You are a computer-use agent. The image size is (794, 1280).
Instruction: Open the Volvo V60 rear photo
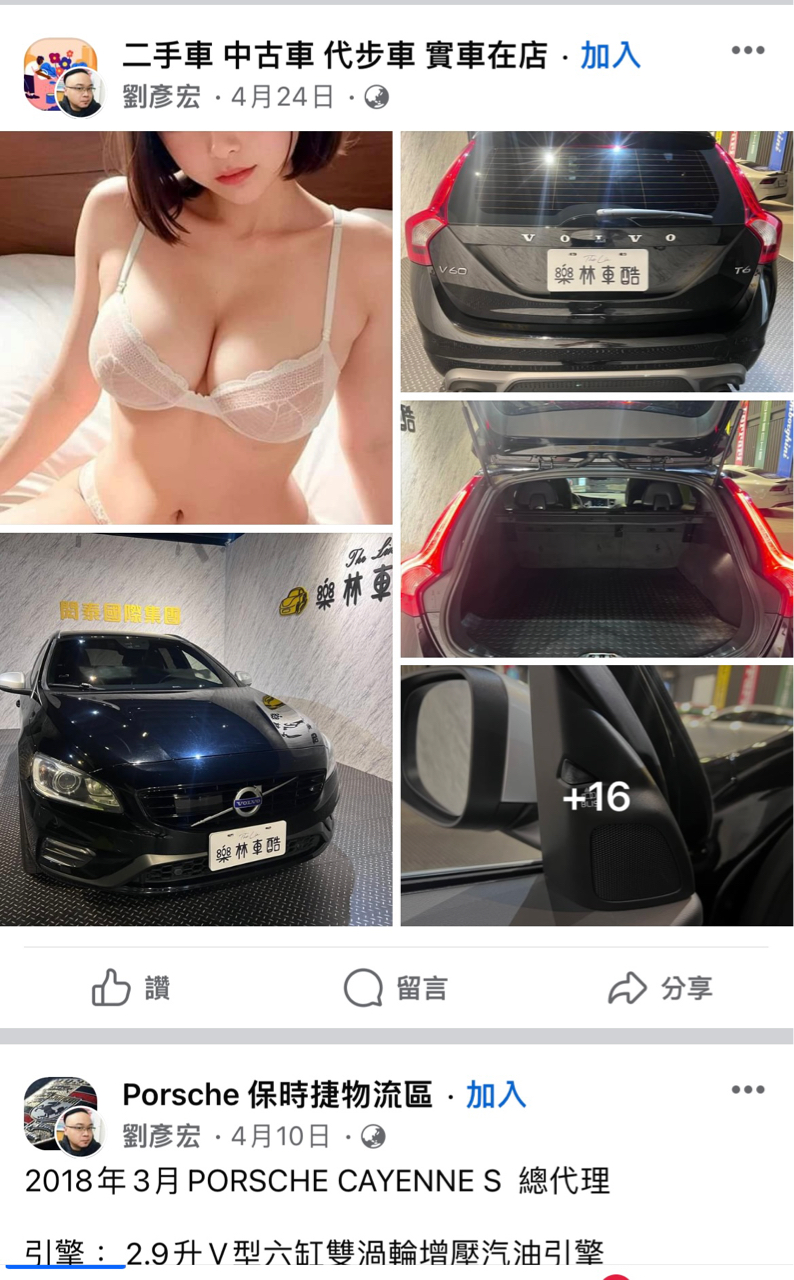597,262
